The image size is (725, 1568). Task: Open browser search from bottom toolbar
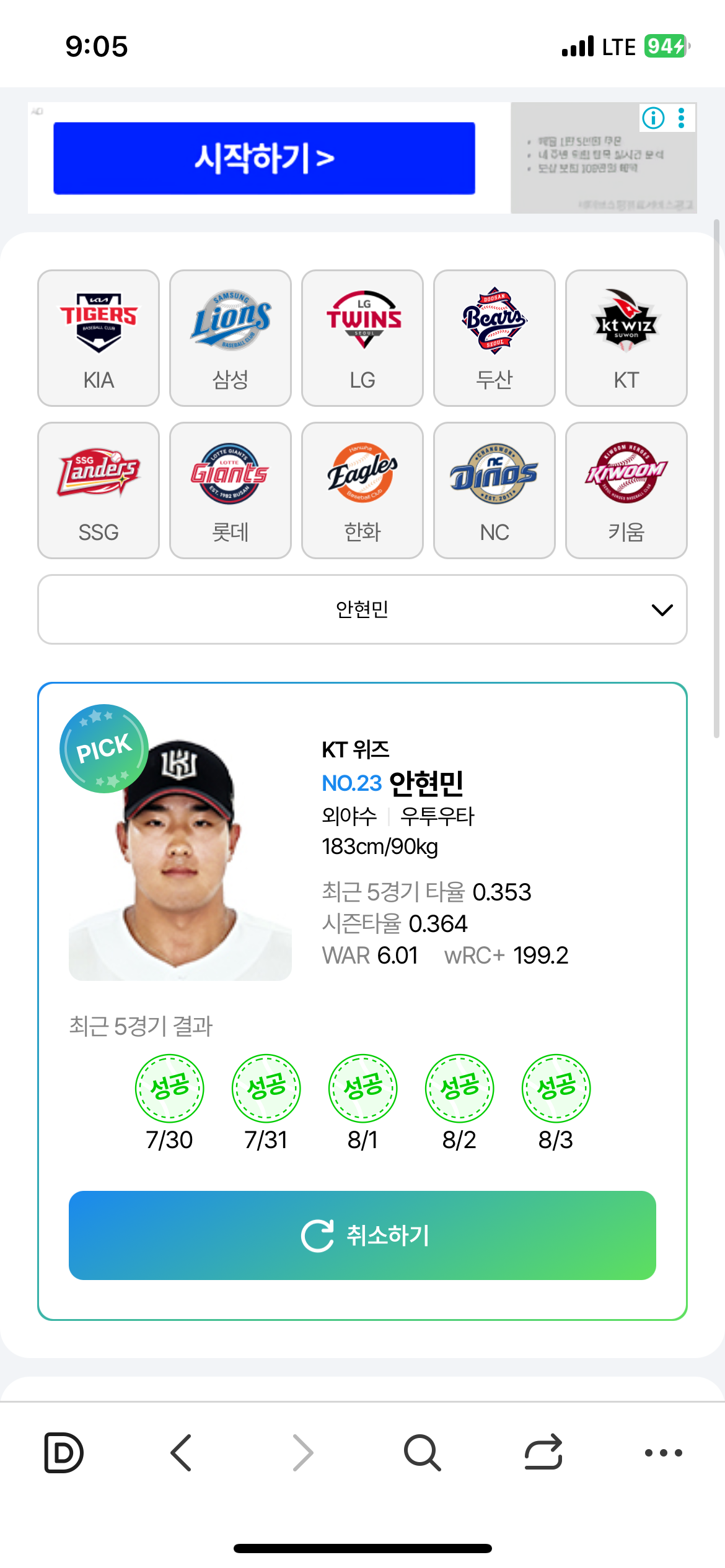pyautogui.click(x=422, y=1452)
